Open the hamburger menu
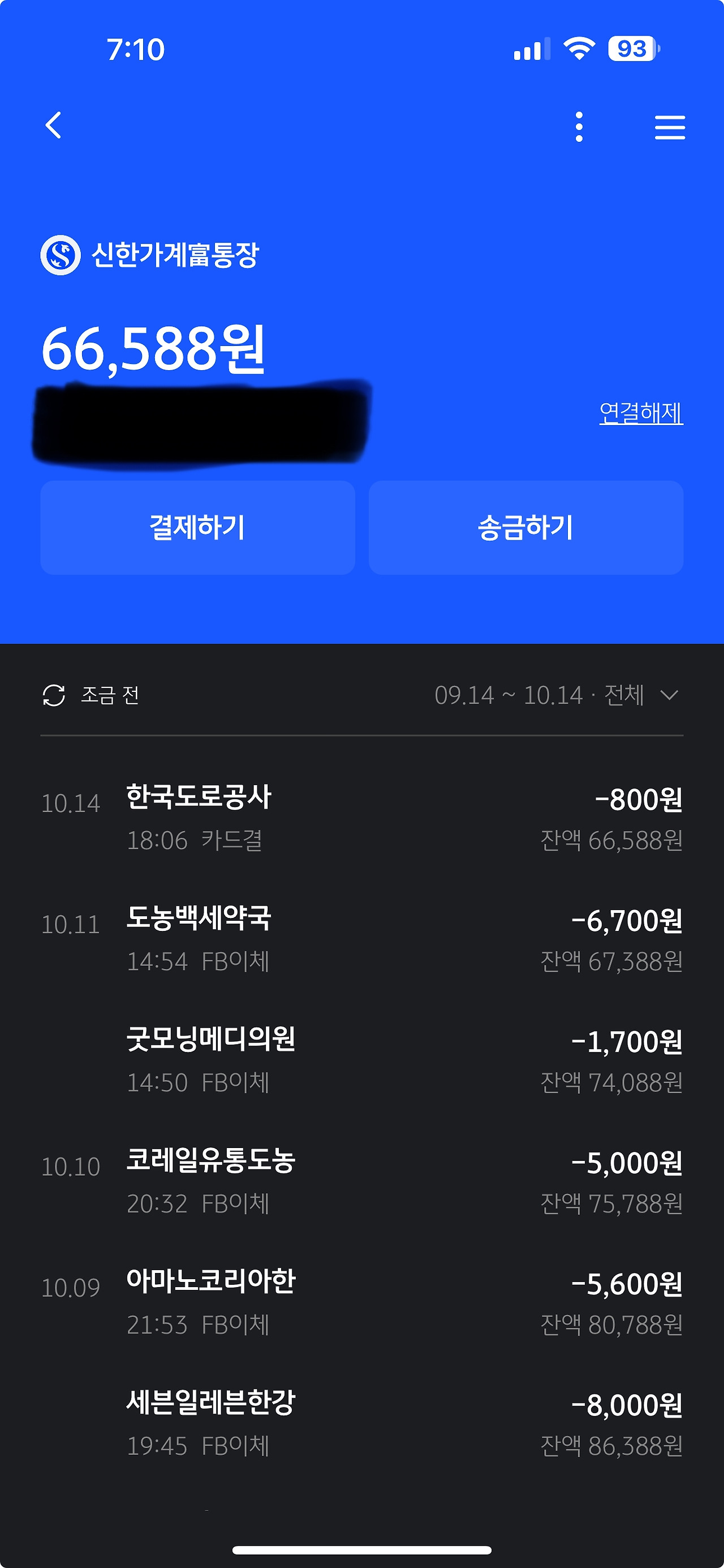The height and width of the screenshot is (1568, 724). coord(669,127)
